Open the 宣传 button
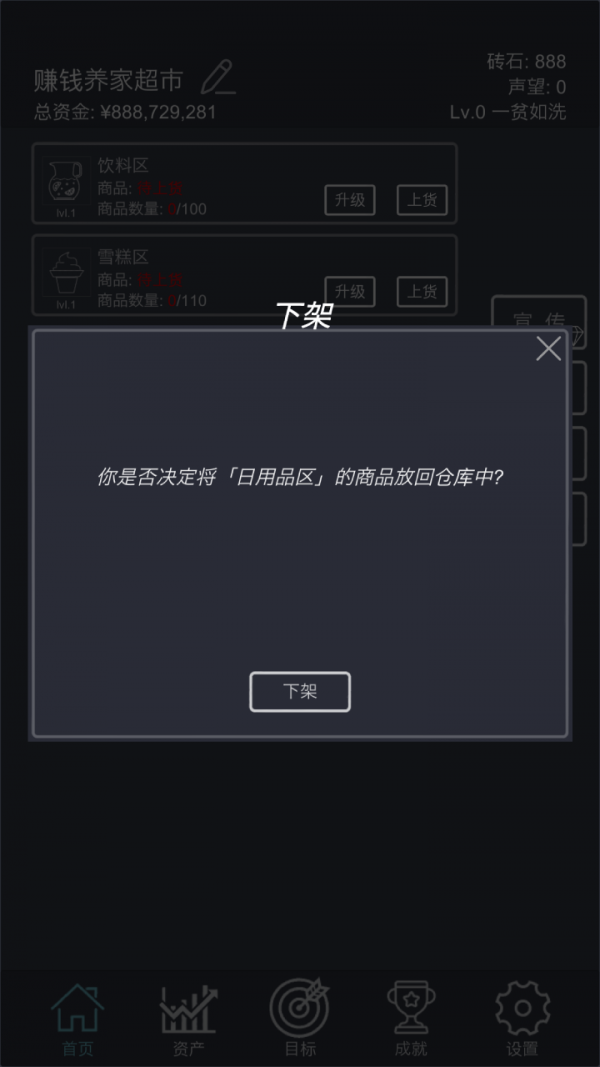Screen dimensions: 600x1067 pyautogui.click(x=539, y=318)
